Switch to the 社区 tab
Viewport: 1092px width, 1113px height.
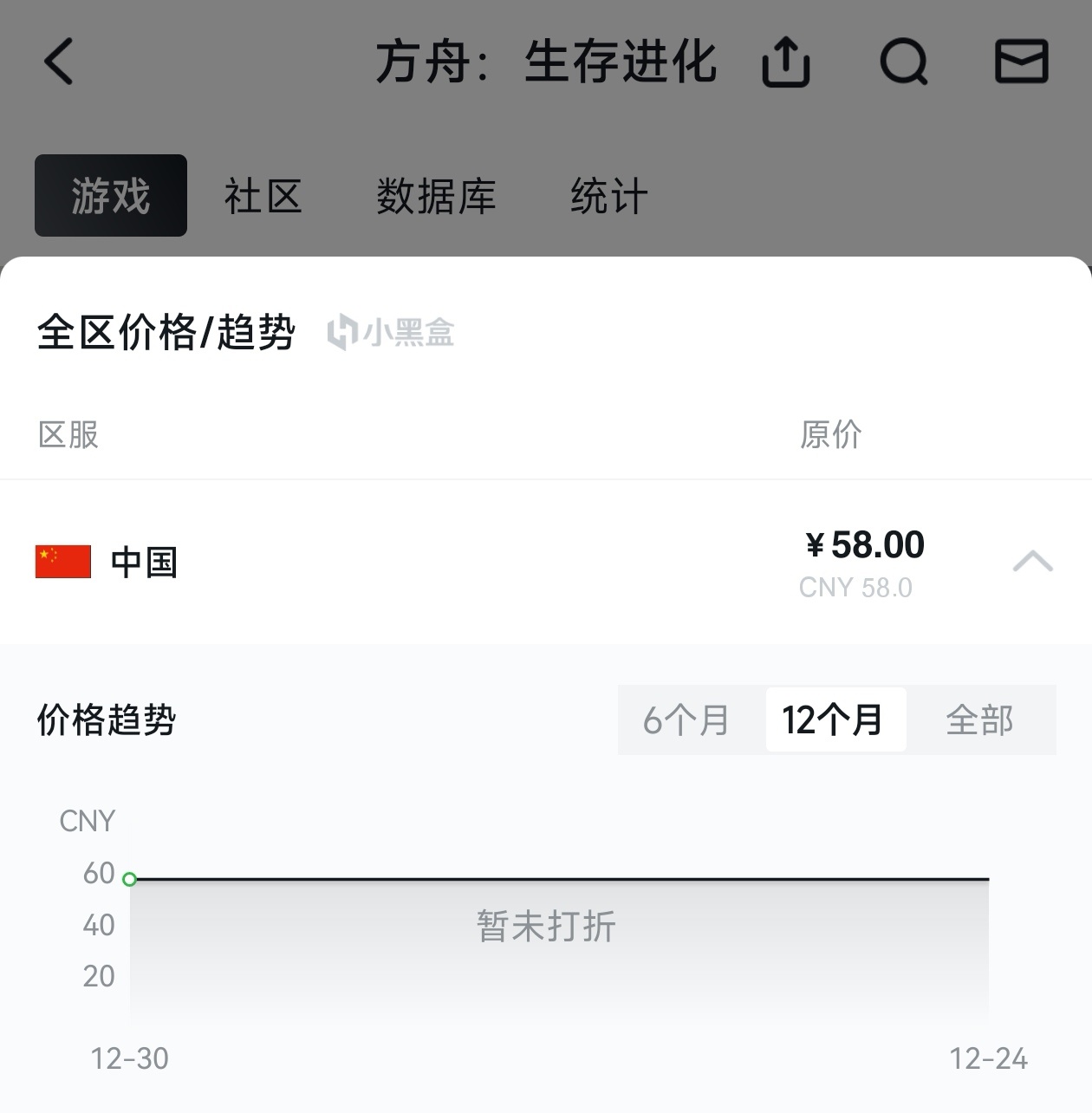pyautogui.click(x=263, y=196)
